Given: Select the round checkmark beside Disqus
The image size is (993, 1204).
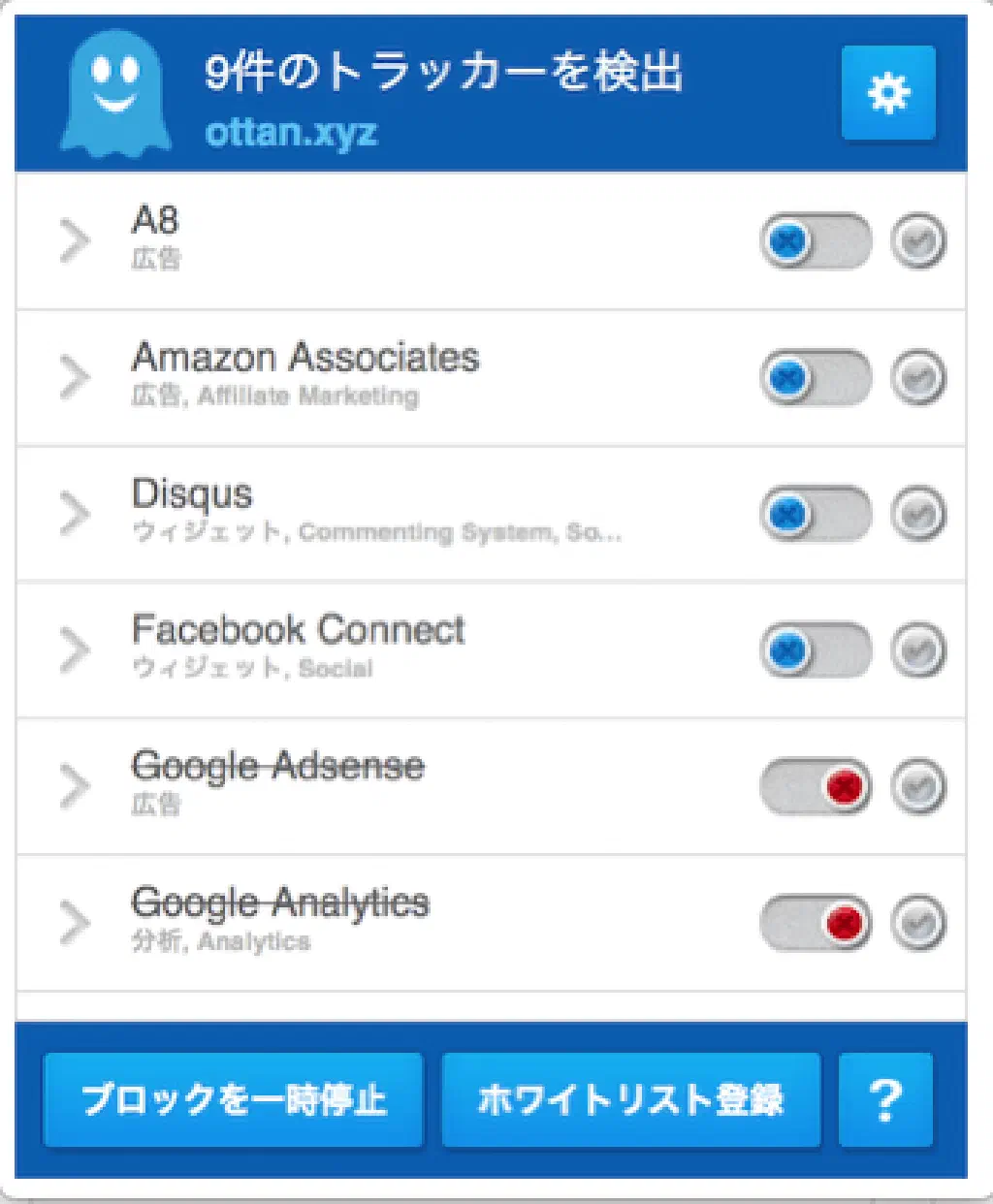Looking at the screenshot, I should point(918,514).
